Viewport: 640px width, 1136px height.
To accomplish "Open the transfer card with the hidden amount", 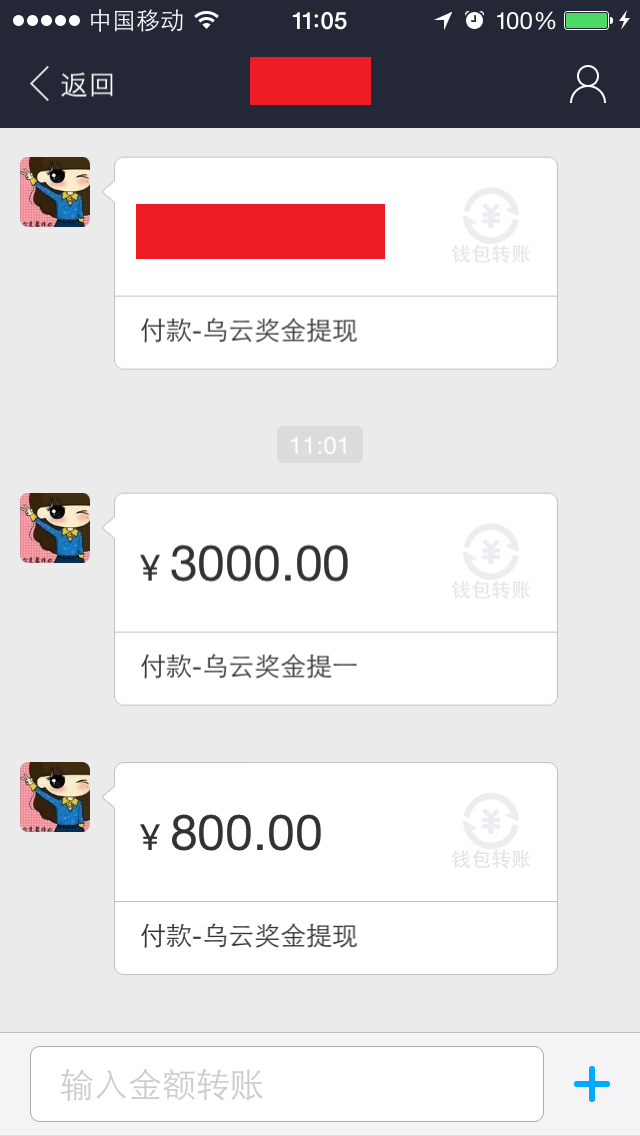I will (x=336, y=263).
